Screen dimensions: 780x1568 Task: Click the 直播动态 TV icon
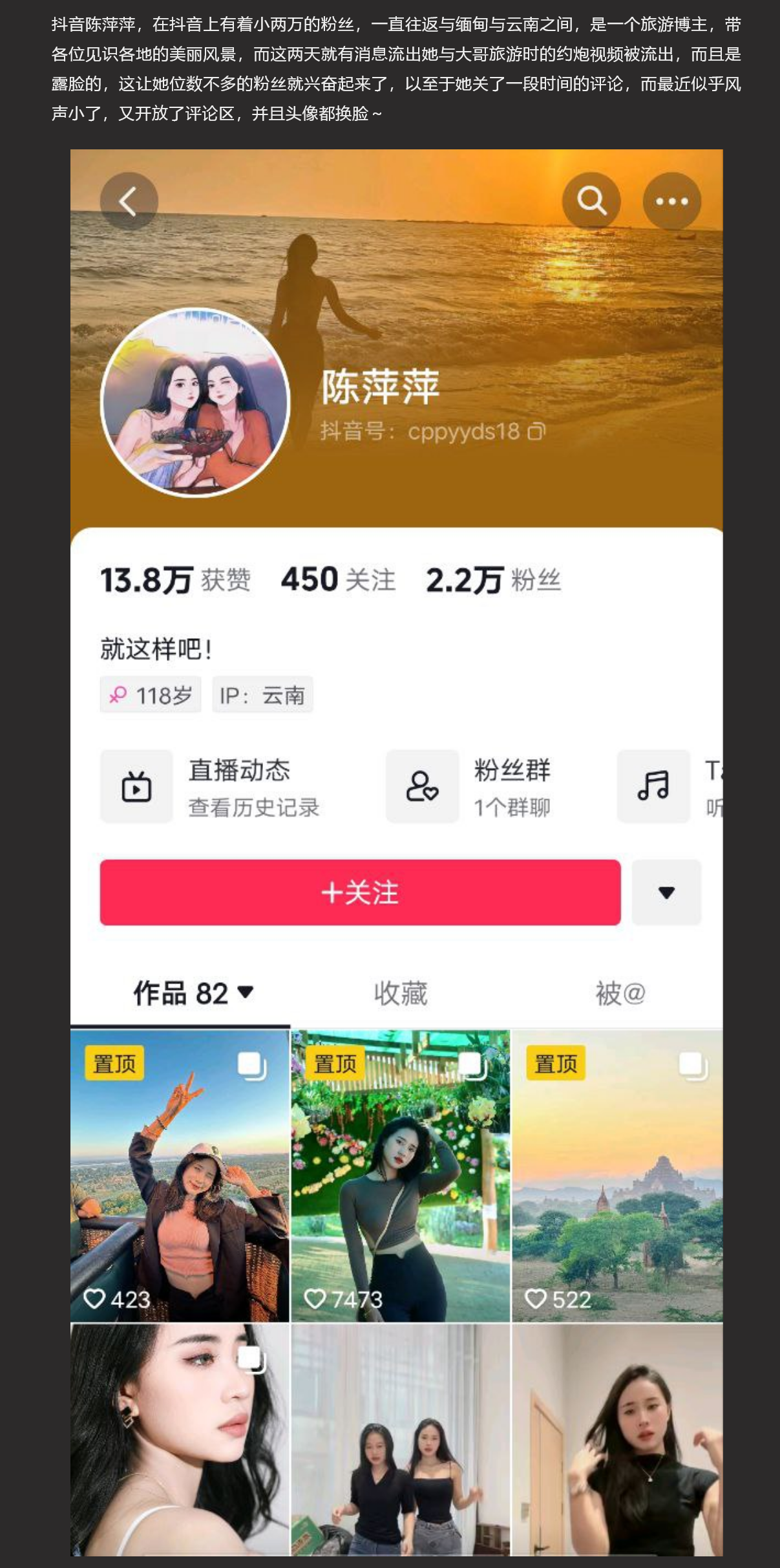click(136, 786)
